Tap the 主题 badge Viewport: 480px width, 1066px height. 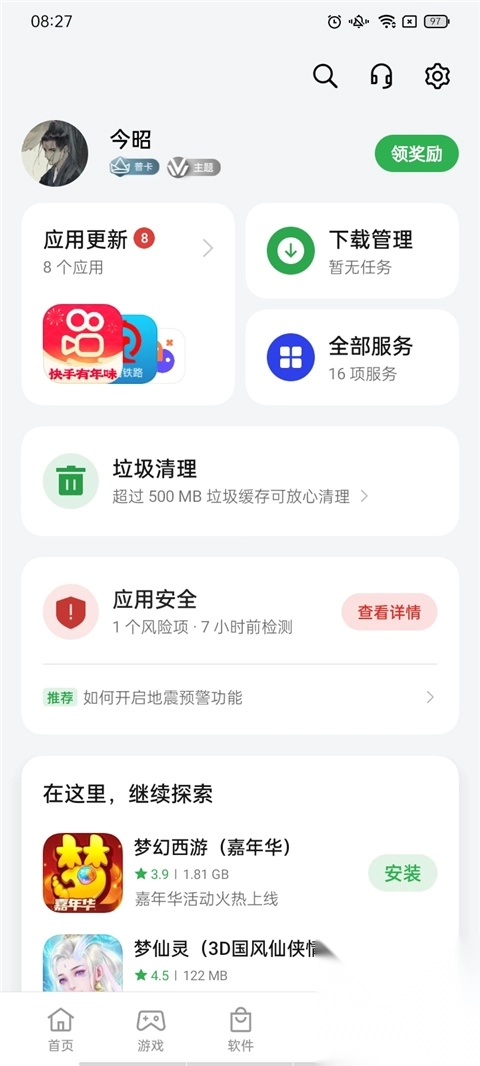[x=194, y=167]
